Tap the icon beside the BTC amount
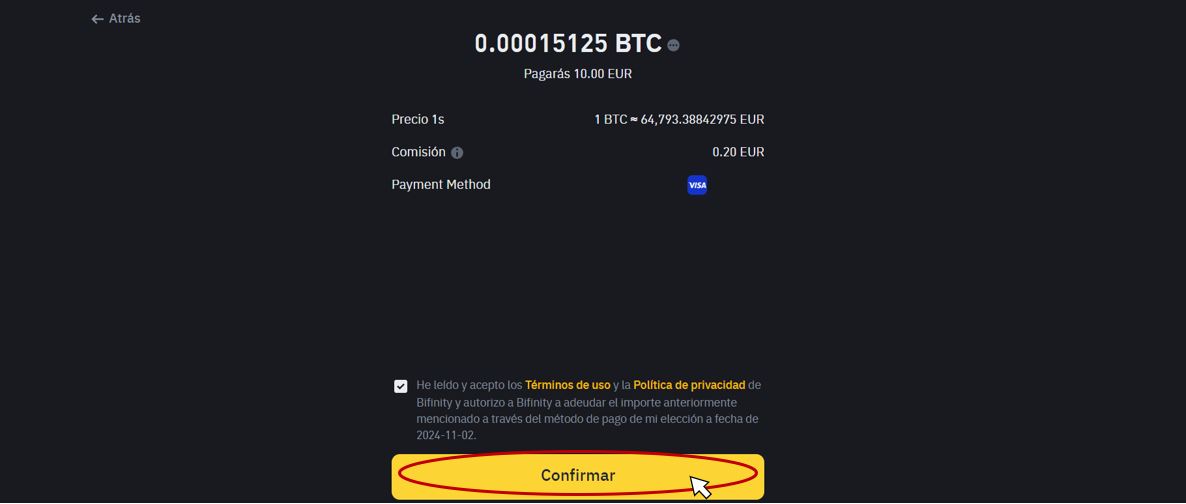This screenshot has width=1186, height=504. [673, 45]
